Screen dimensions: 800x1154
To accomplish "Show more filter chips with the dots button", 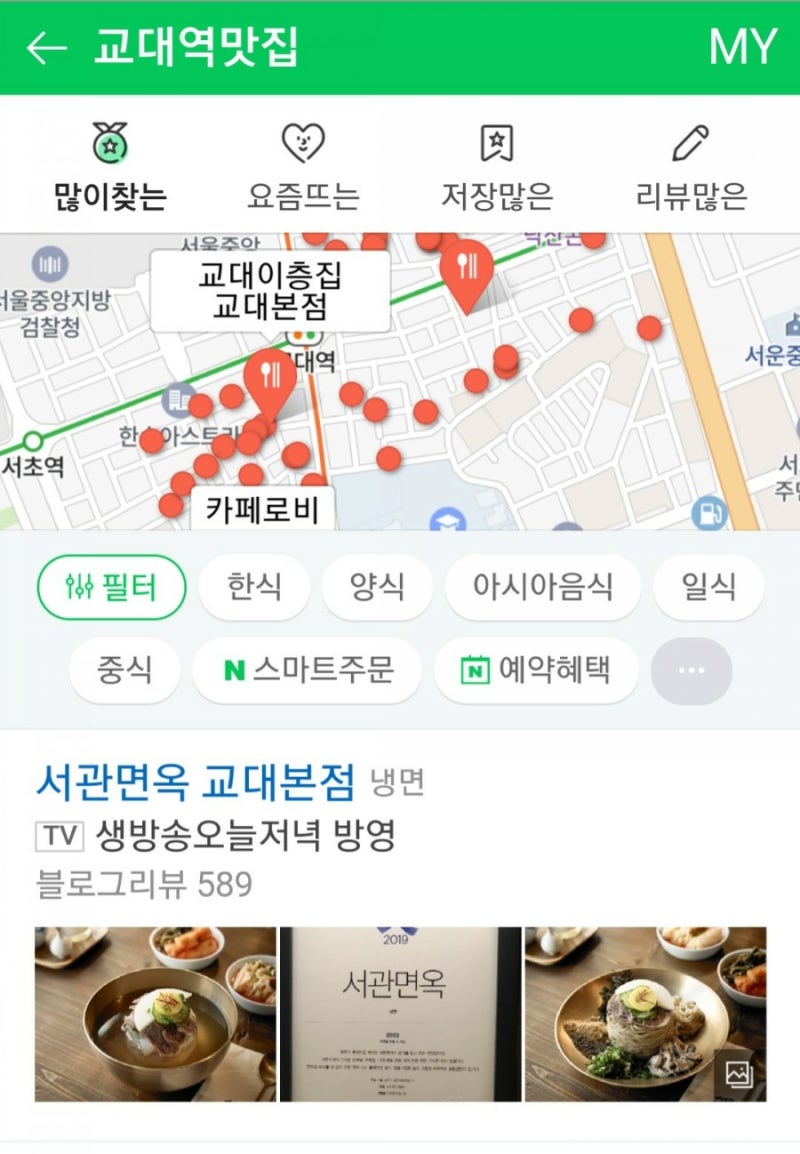I will click(691, 670).
